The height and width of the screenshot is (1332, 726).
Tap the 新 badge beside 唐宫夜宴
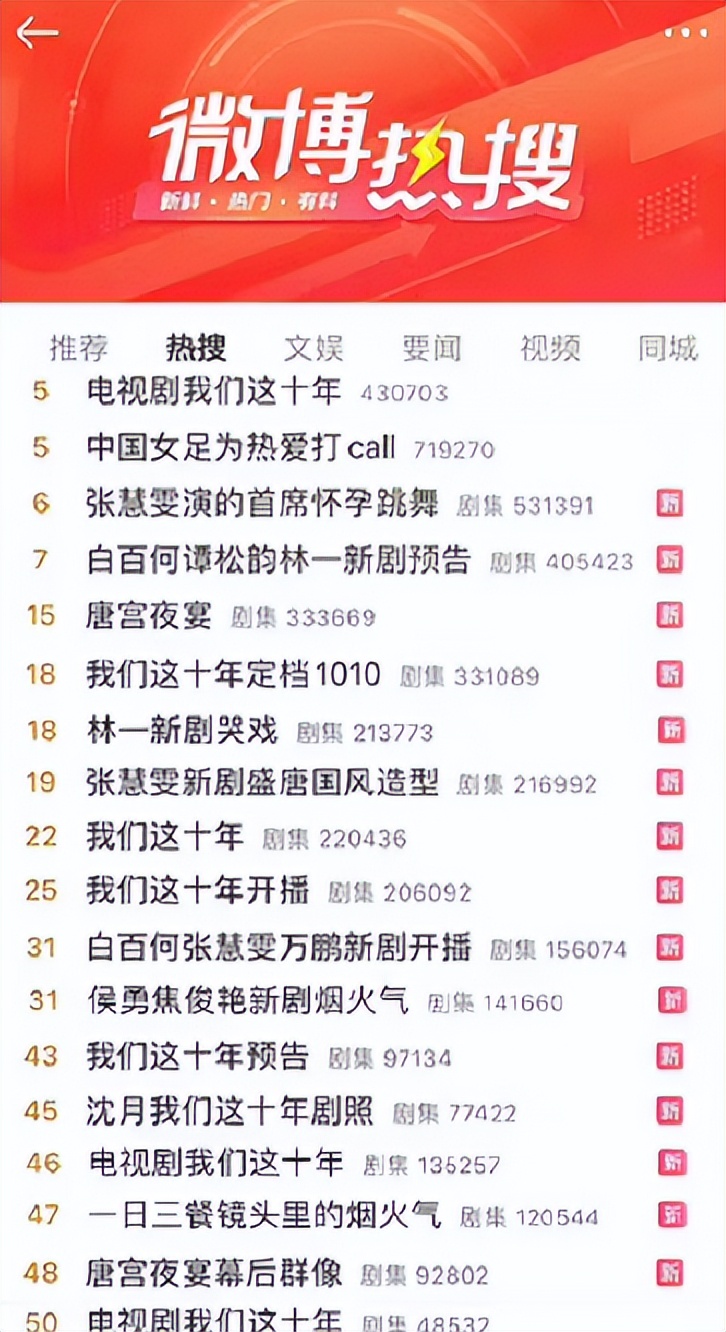(x=668, y=615)
